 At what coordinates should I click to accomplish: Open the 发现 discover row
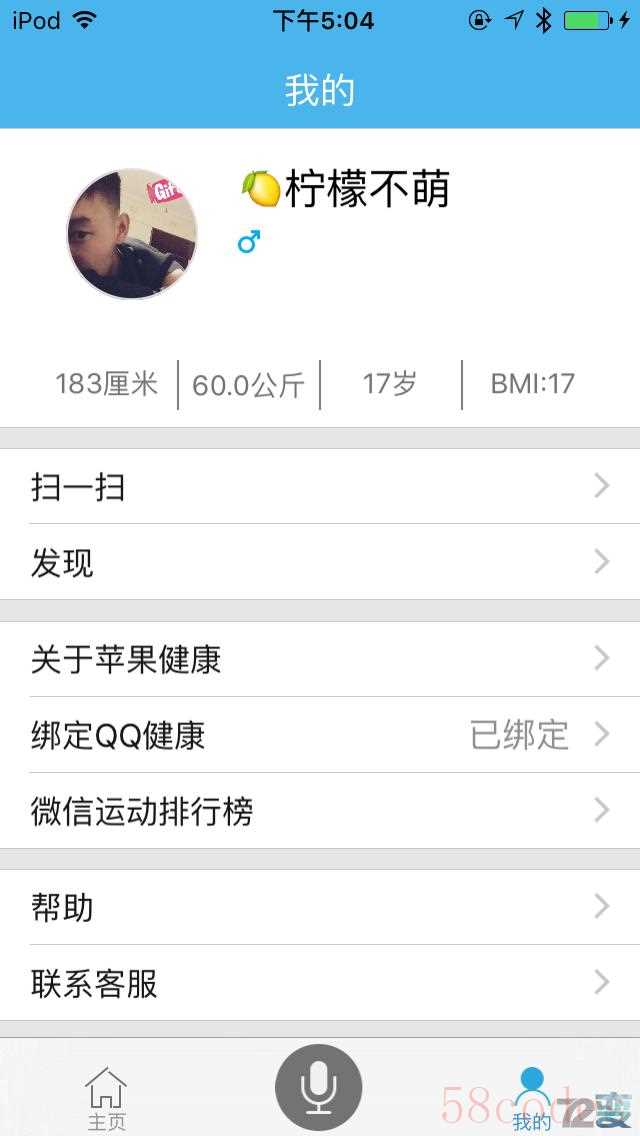pos(320,563)
